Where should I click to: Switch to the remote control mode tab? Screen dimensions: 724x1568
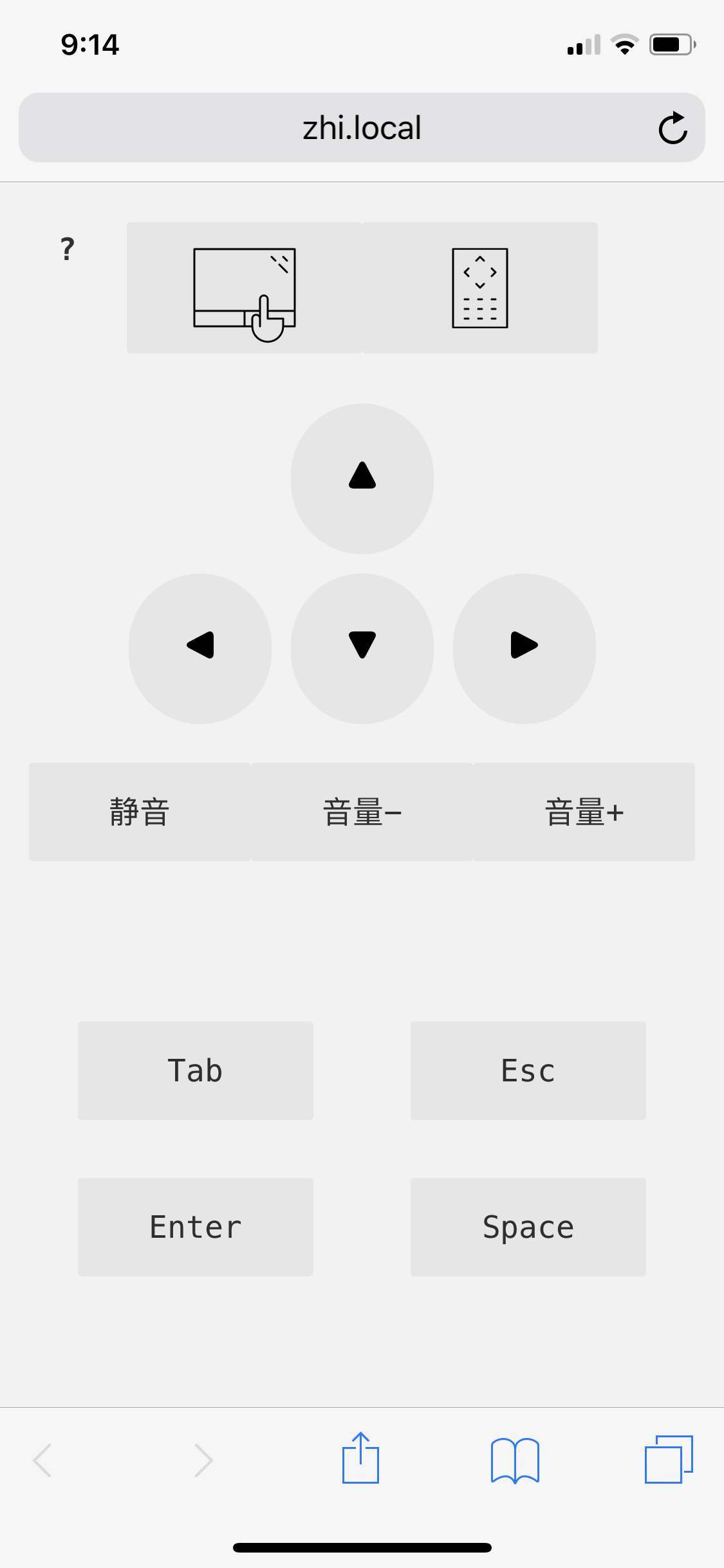[x=480, y=288]
